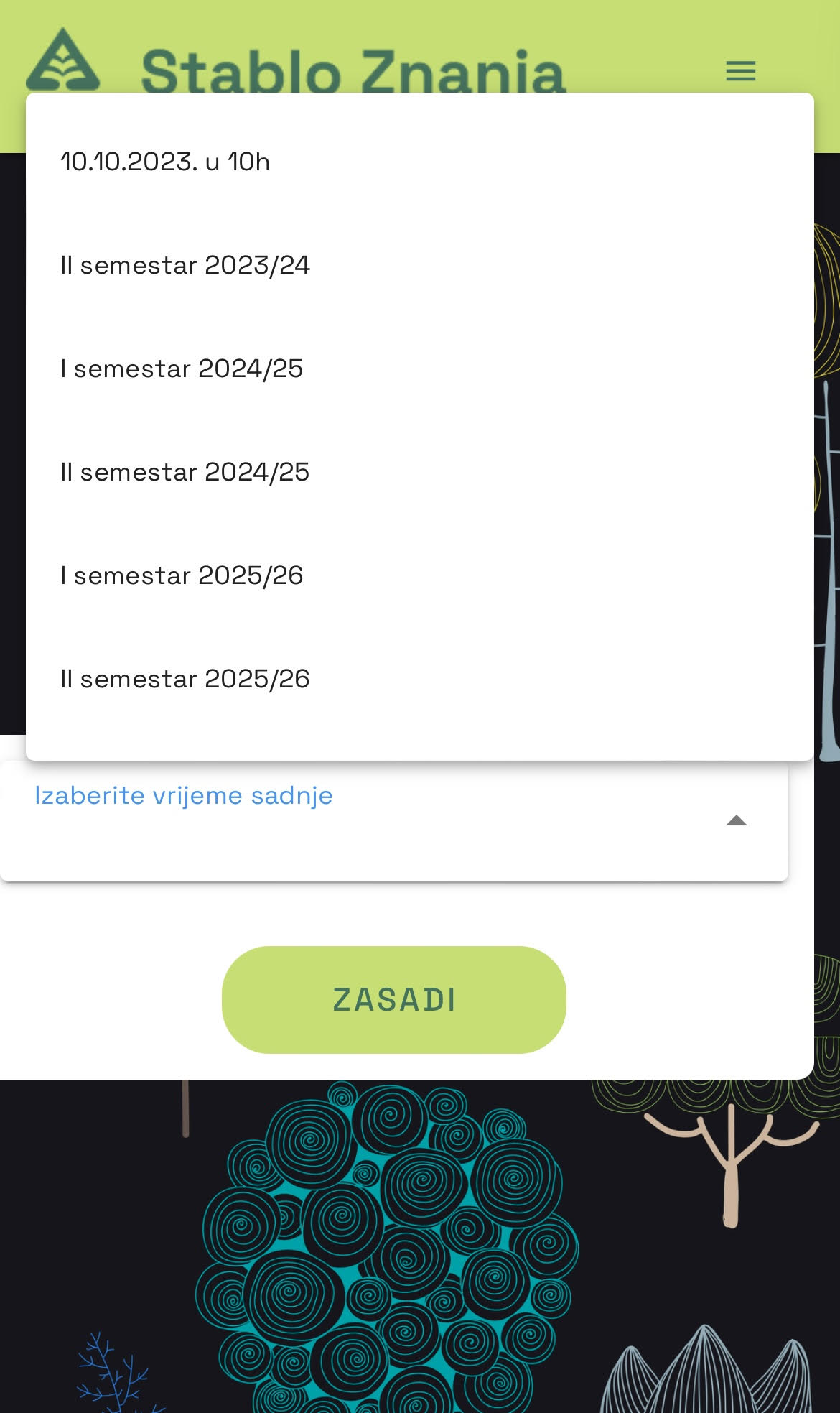Tap the ZASADI button
This screenshot has height=1413, width=840.
tap(394, 999)
